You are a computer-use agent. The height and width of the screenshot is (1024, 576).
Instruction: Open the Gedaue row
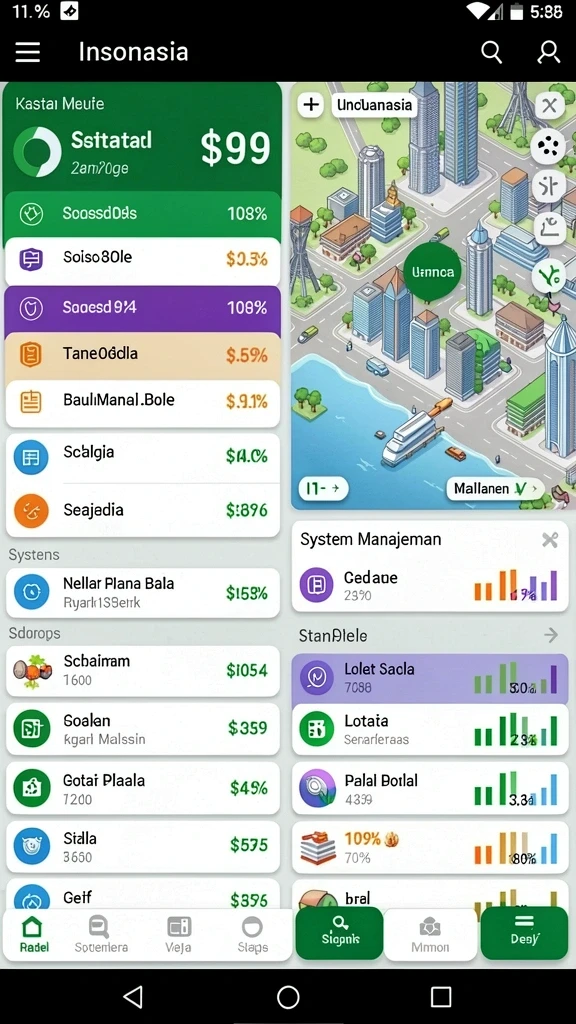[x=430, y=584]
